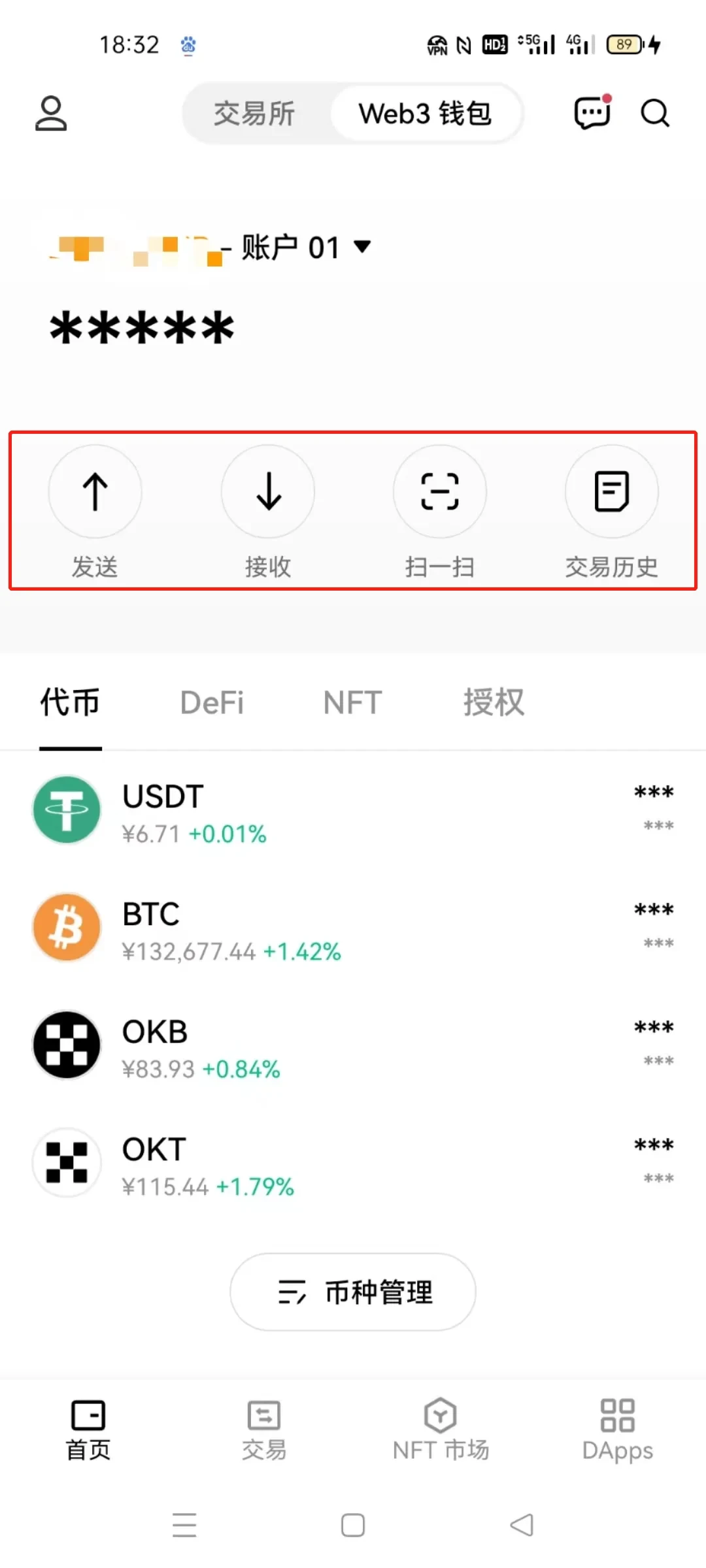Viewport: 706px width, 1568px height.
Task: Expand the 账户 01 account dropdown
Action: click(x=362, y=246)
